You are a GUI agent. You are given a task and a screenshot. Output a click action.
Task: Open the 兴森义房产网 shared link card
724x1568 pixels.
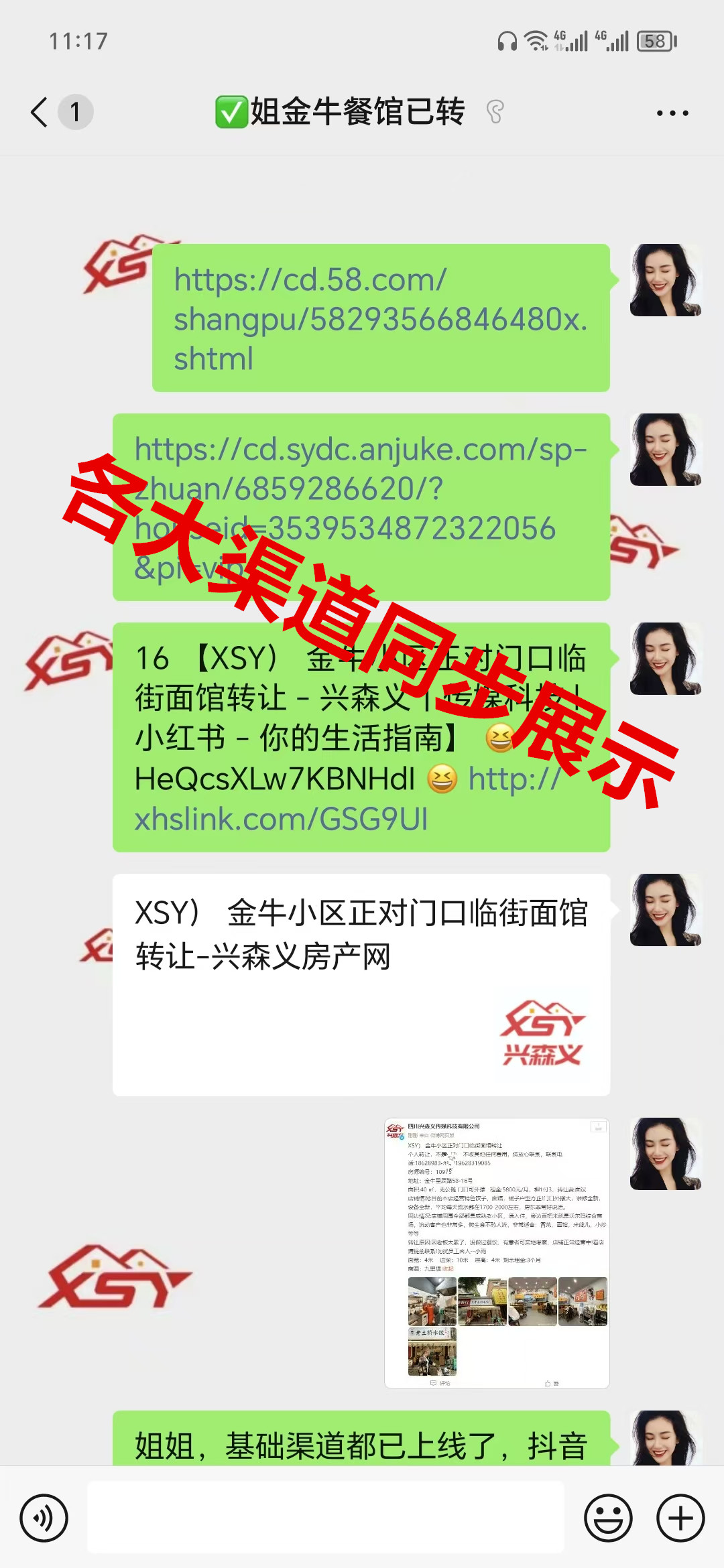(x=361, y=984)
